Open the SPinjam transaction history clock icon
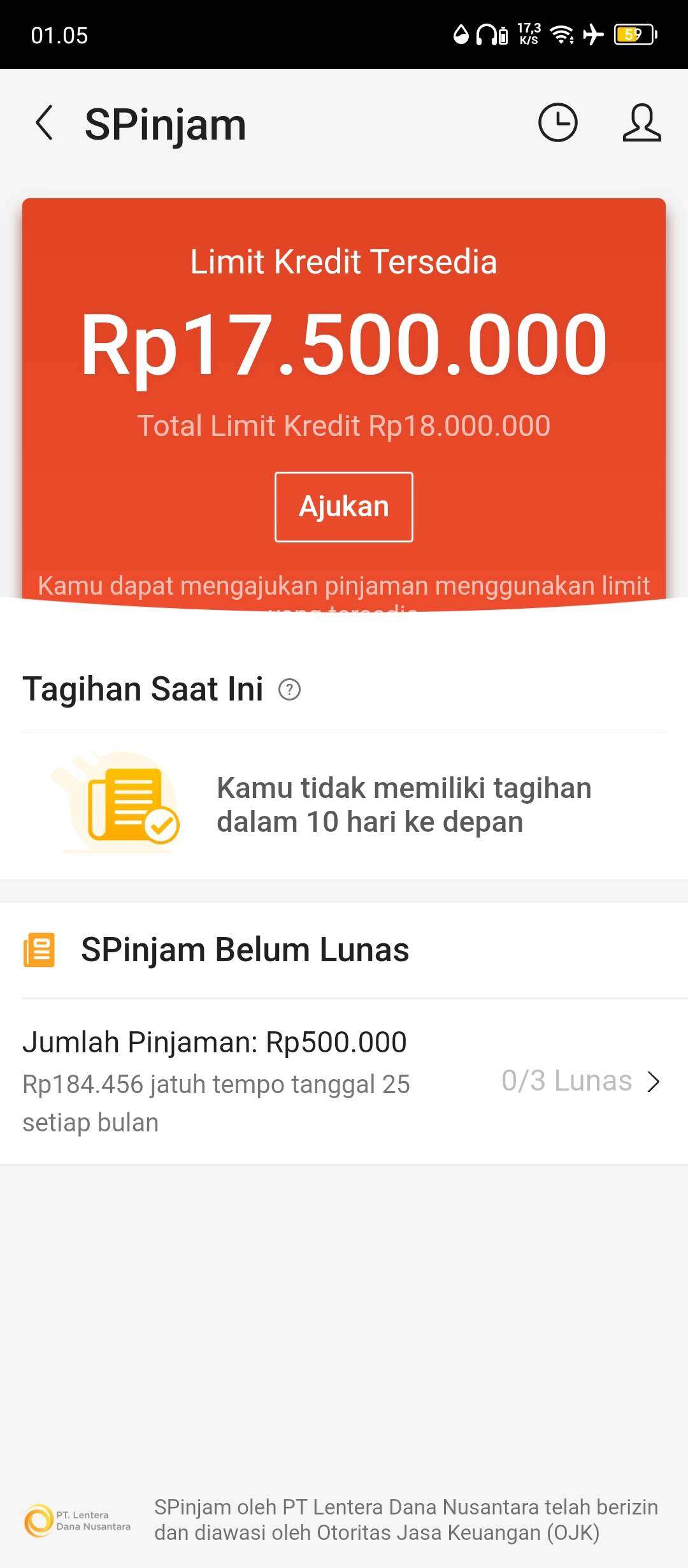 [557, 123]
